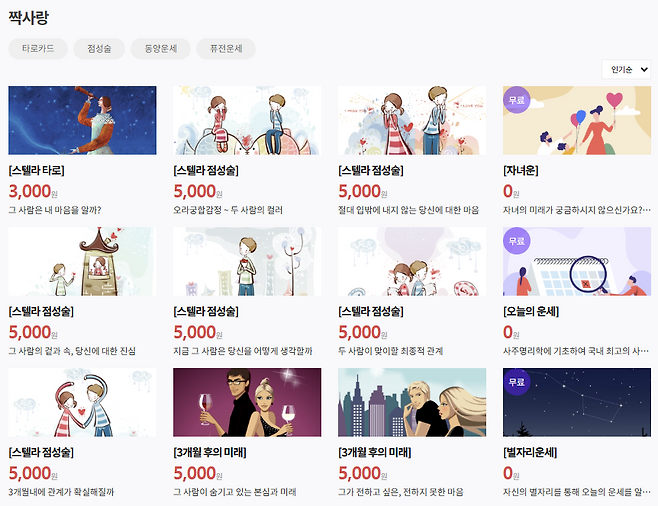
Task: Open 3개월내에 관계가 확실해질까 card
Action: [x=82, y=402]
